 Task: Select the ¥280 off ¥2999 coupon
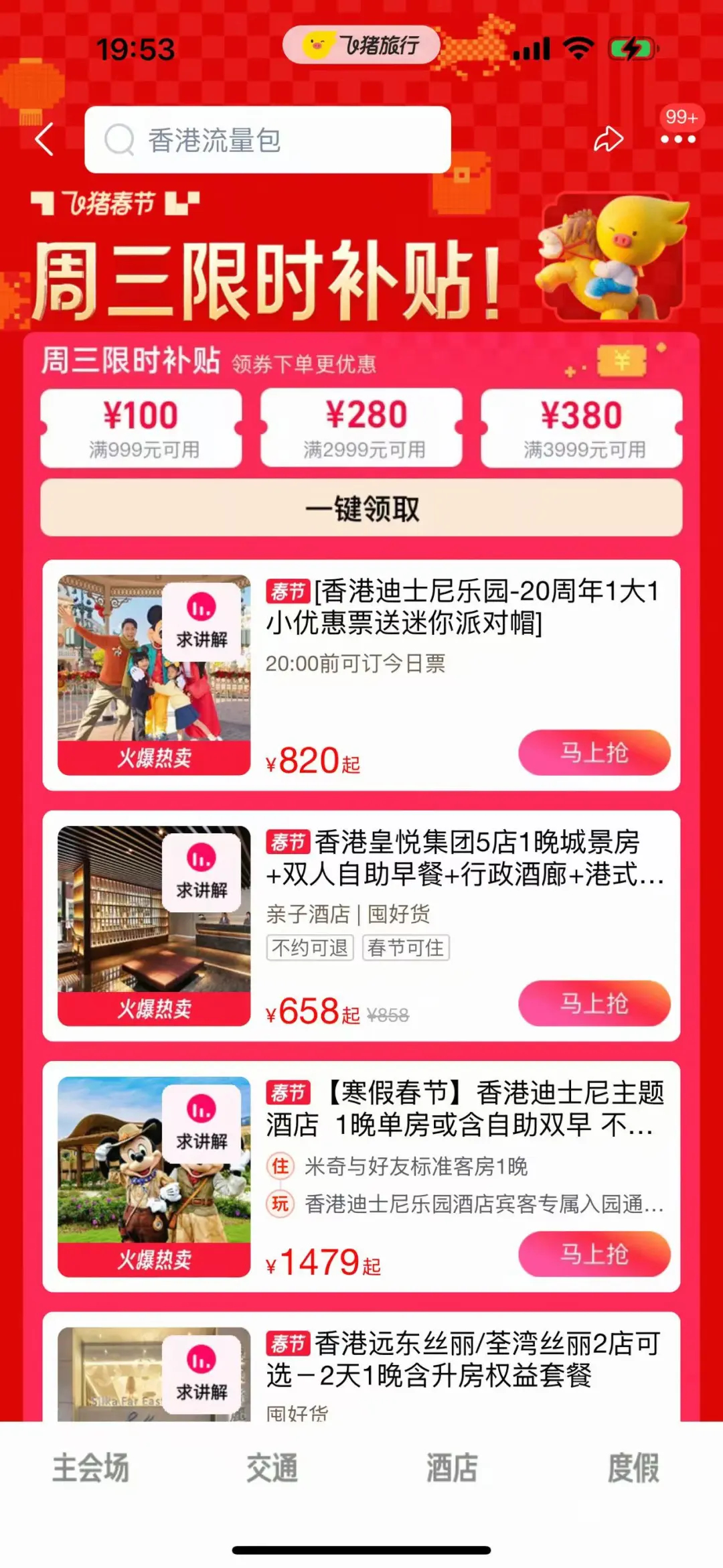(361, 428)
